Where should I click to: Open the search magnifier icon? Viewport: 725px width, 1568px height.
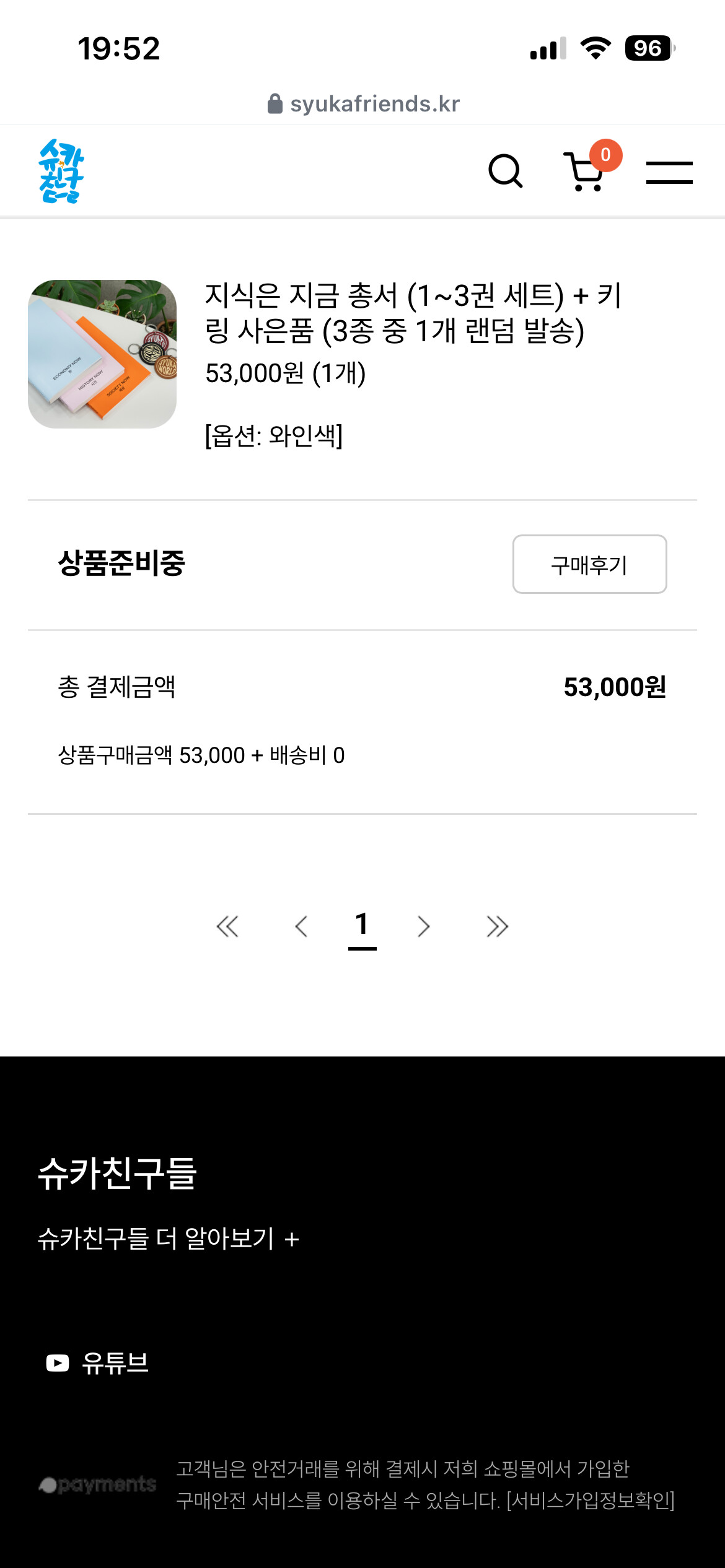(x=505, y=171)
